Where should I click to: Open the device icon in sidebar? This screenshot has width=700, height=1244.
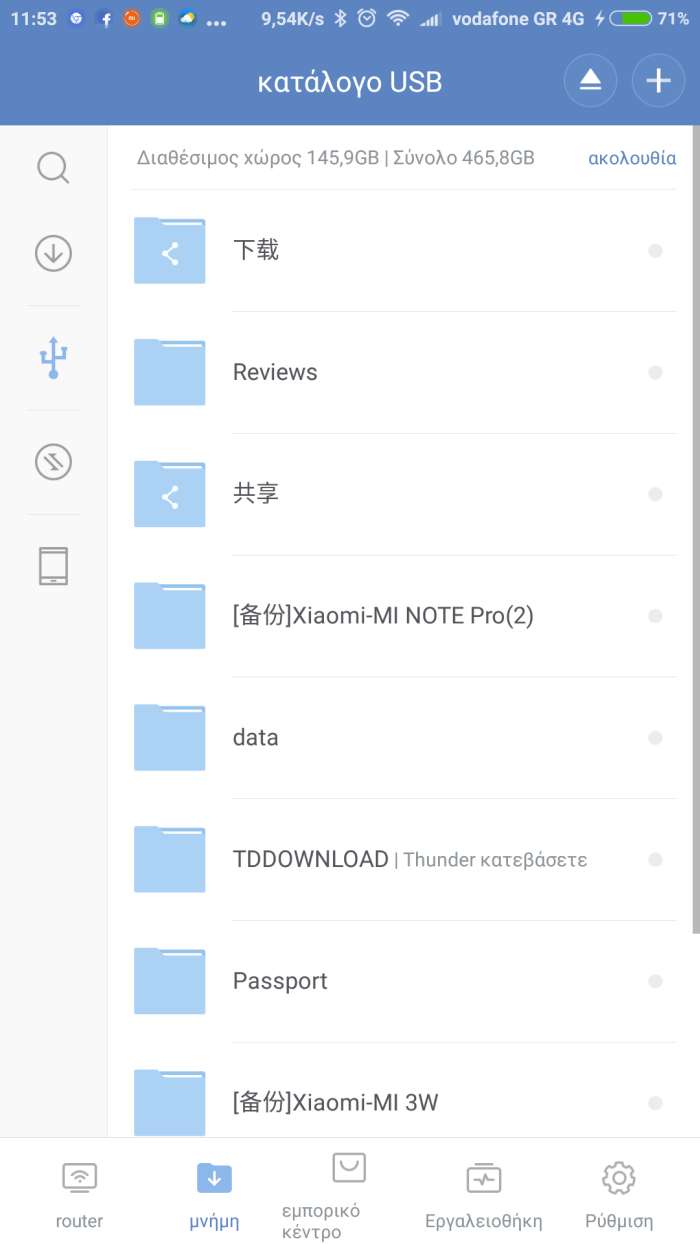(x=53, y=566)
